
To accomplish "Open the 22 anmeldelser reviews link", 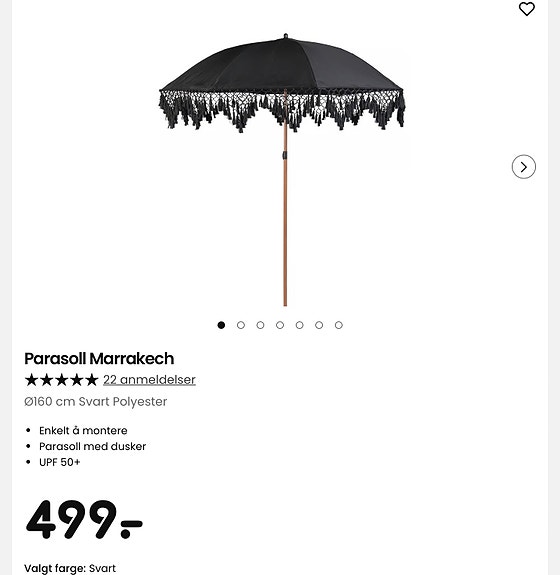I will (x=149, y=380).
